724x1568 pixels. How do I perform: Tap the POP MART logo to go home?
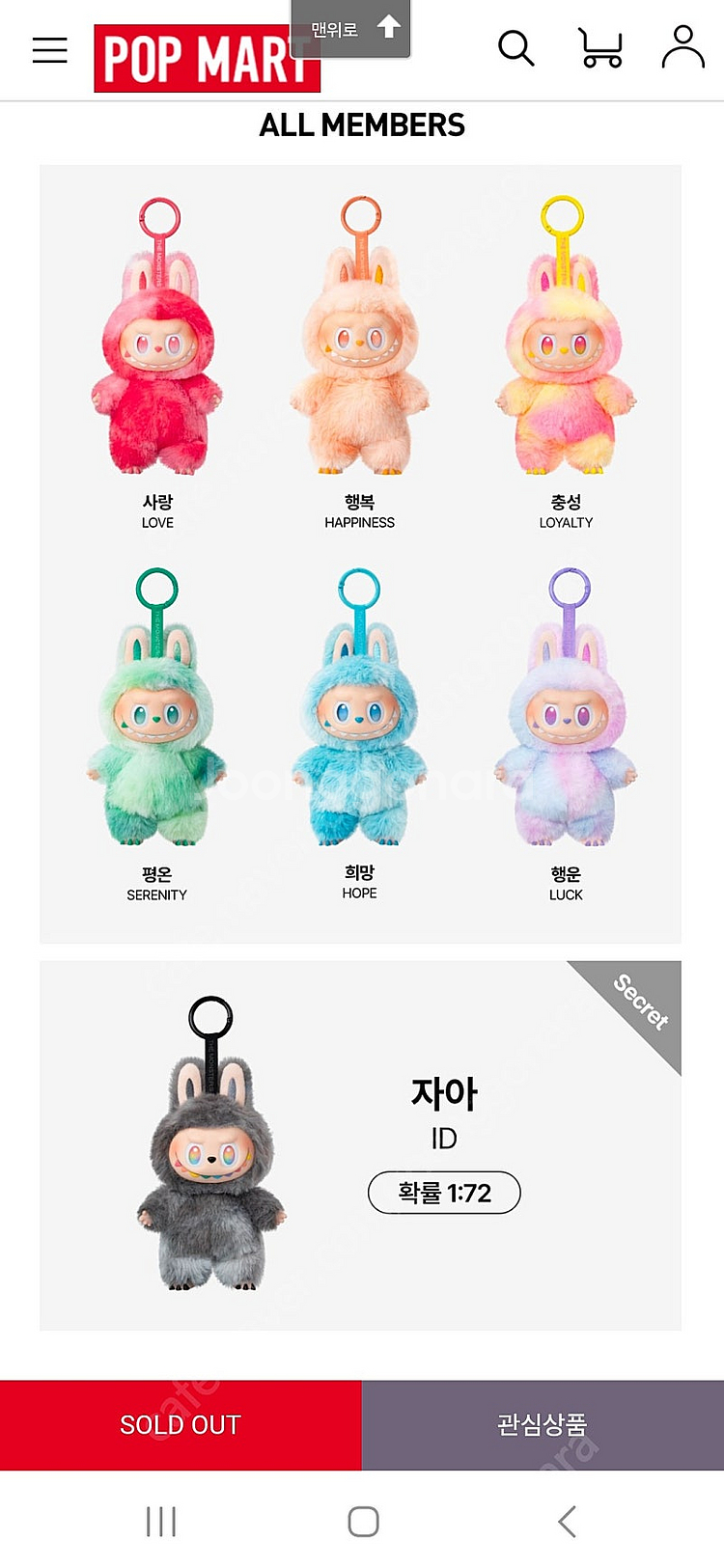(193, 60)
